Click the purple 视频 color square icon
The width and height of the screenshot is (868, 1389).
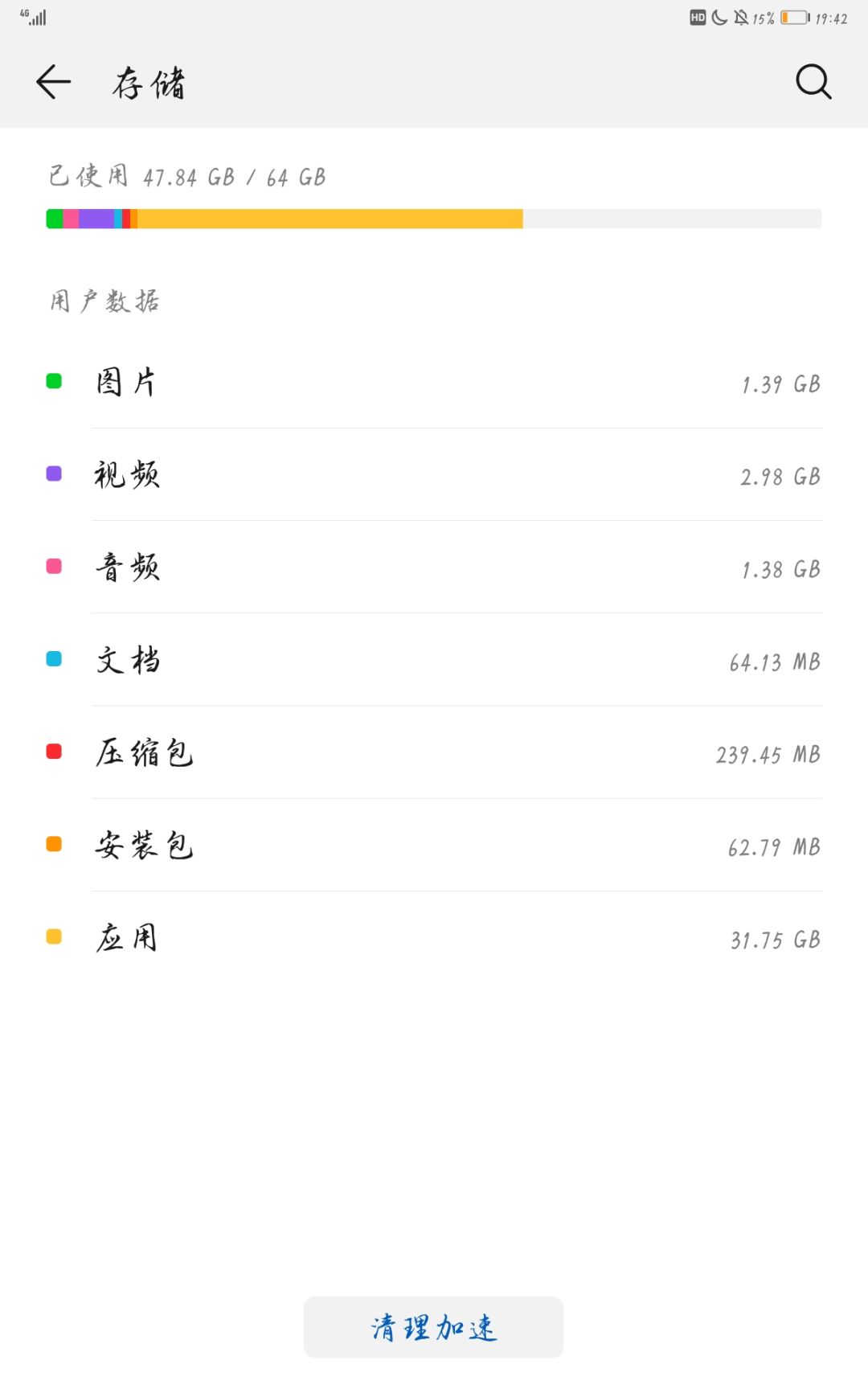[54, 474]
